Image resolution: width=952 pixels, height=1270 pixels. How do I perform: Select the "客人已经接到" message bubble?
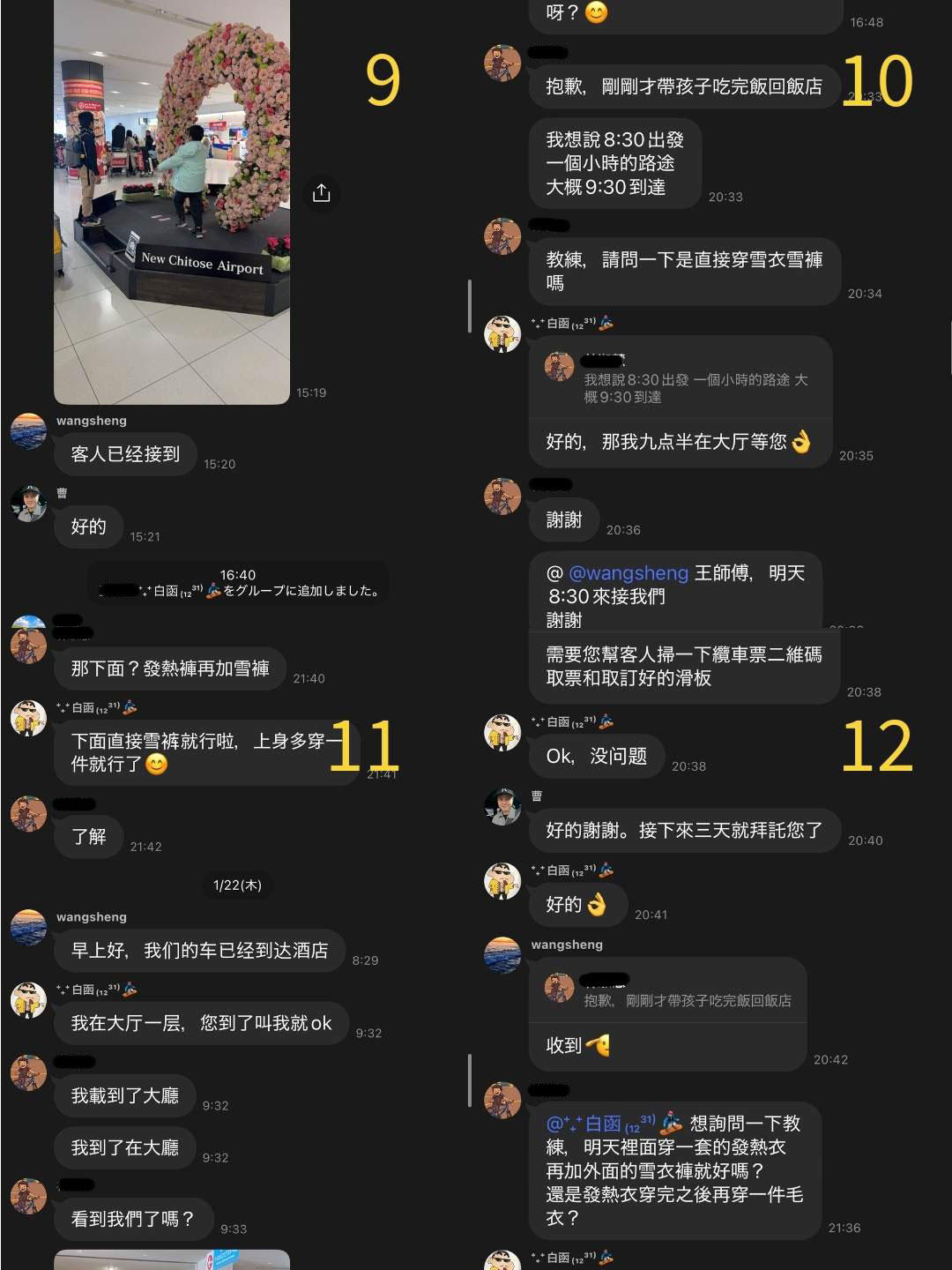point(125,454)
